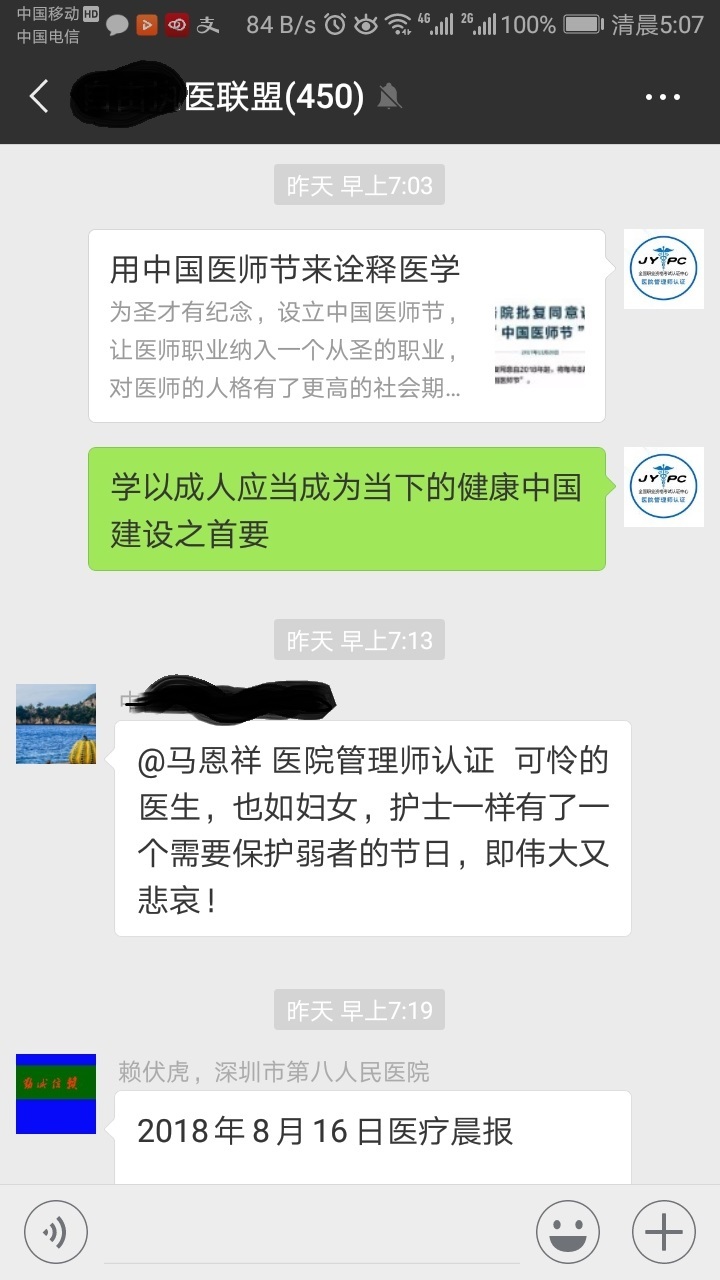
Task: Open 赖伏虎's profile avatar
Action: pos(56,1094)
